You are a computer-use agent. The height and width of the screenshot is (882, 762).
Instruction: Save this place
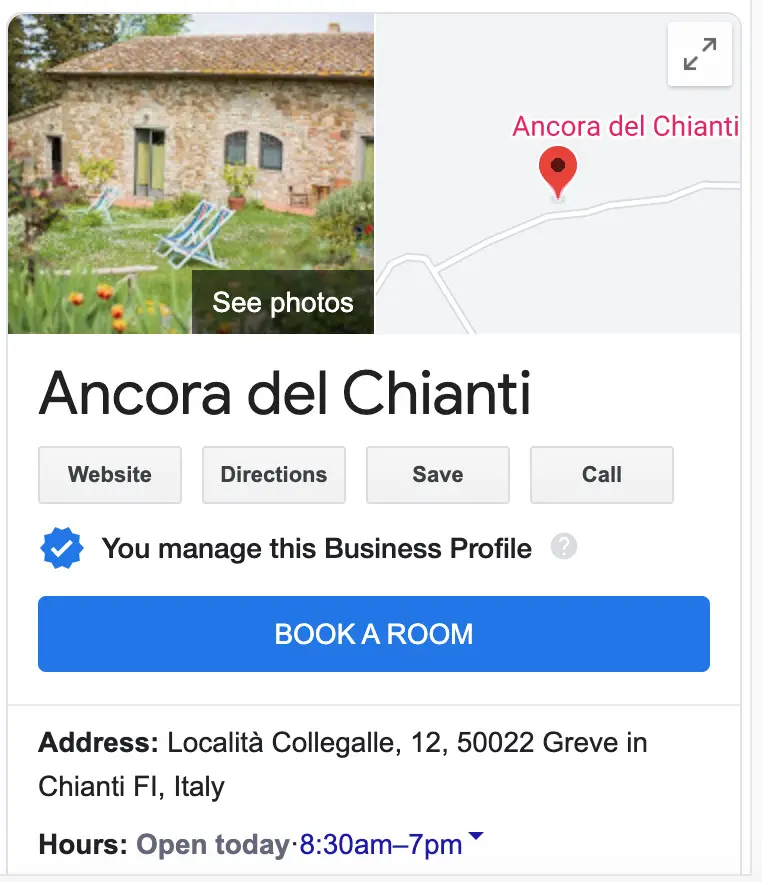point(438,475)
